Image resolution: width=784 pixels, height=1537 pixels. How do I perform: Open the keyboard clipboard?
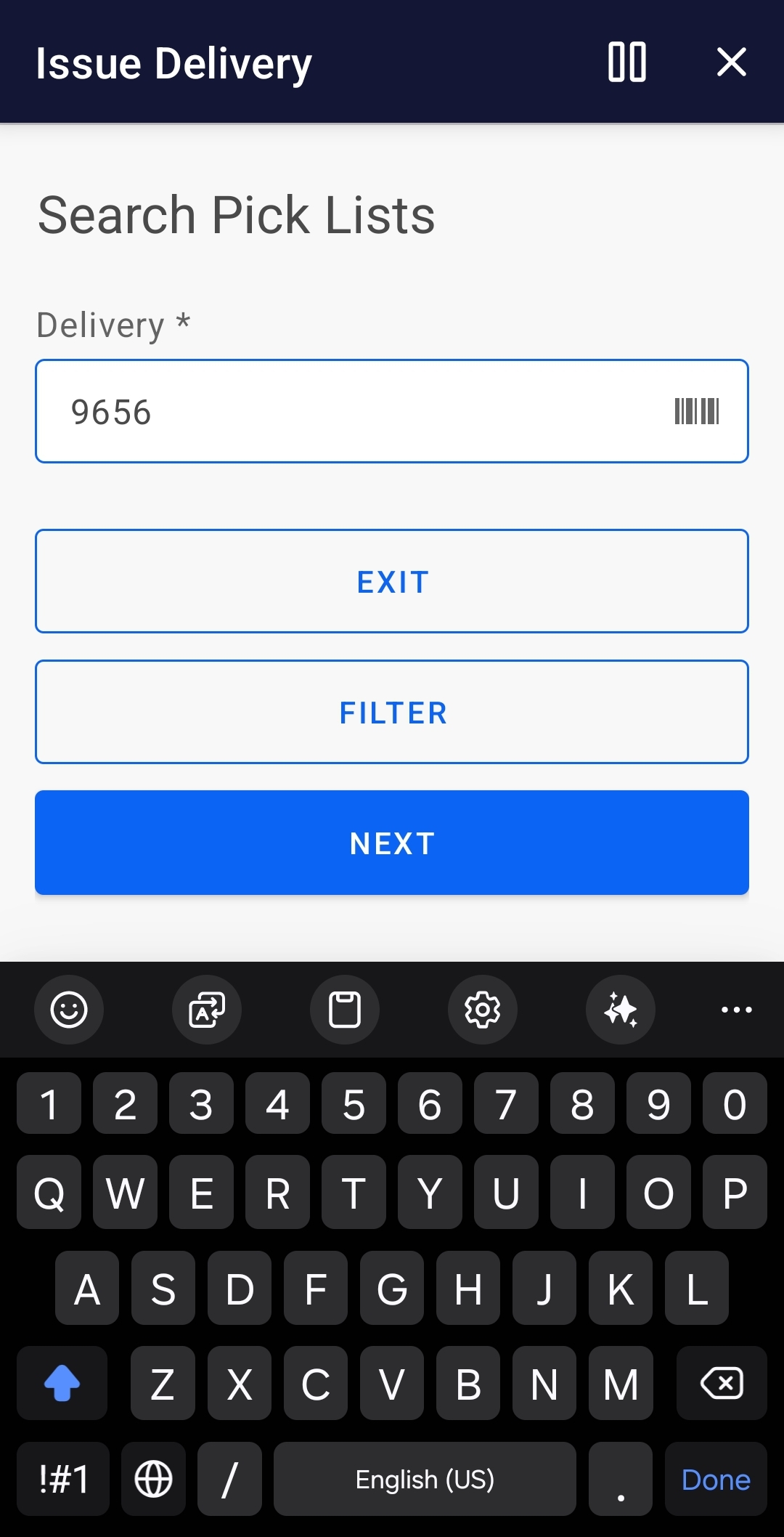(344, 1010)
